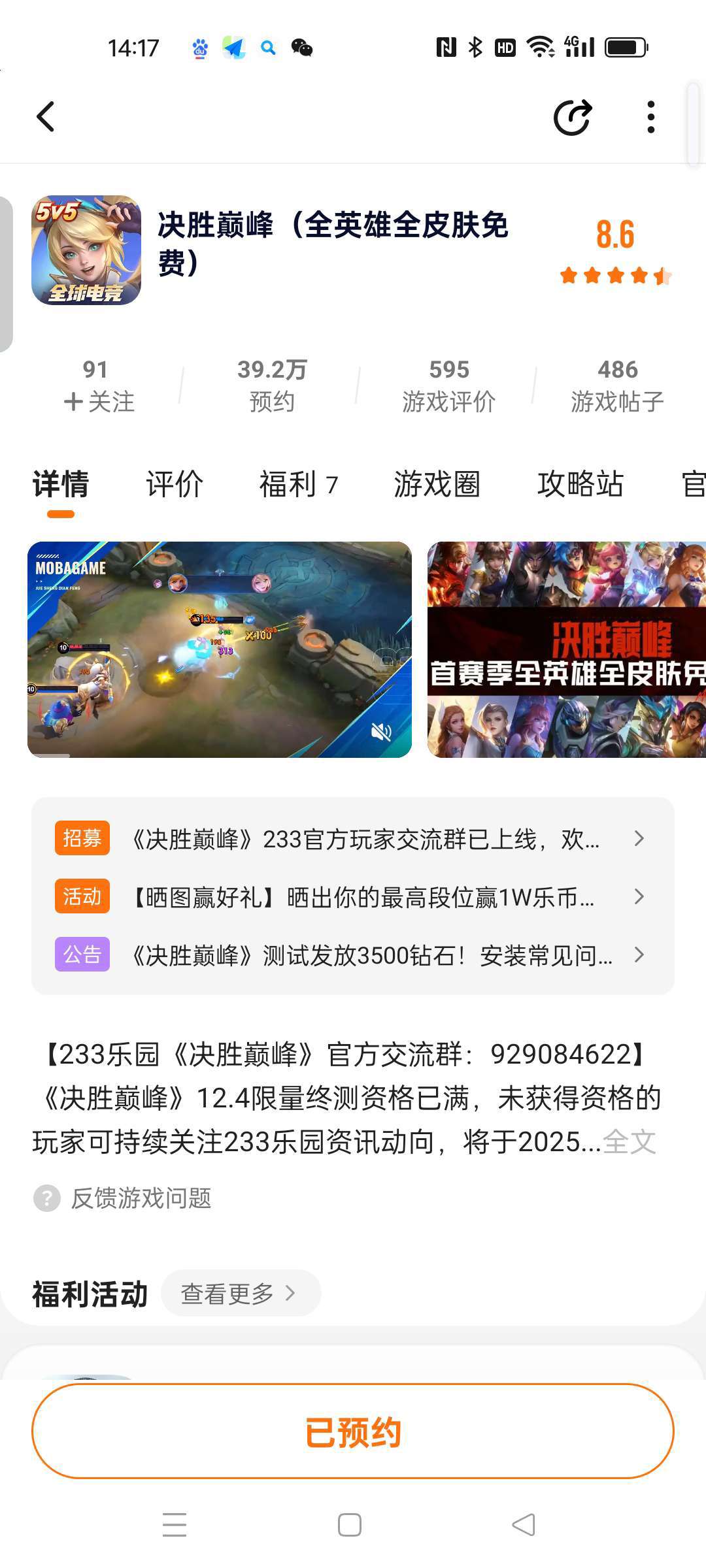Viewport: 706px width, 1568px height.
Task: Go back using the top-left arrow
Action: [46, 117]
